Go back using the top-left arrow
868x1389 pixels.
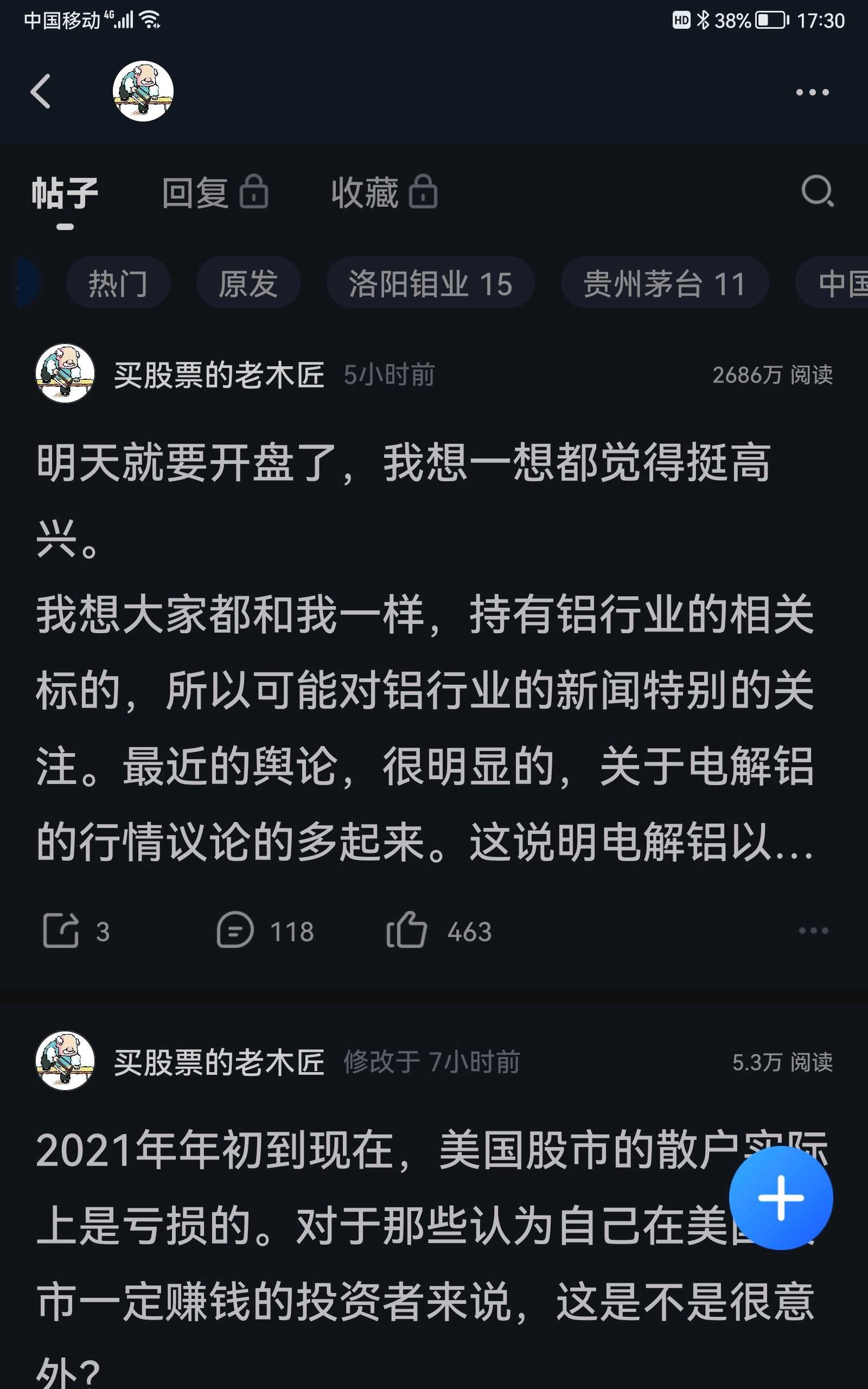pyautogui.click(x=41, y=91)
